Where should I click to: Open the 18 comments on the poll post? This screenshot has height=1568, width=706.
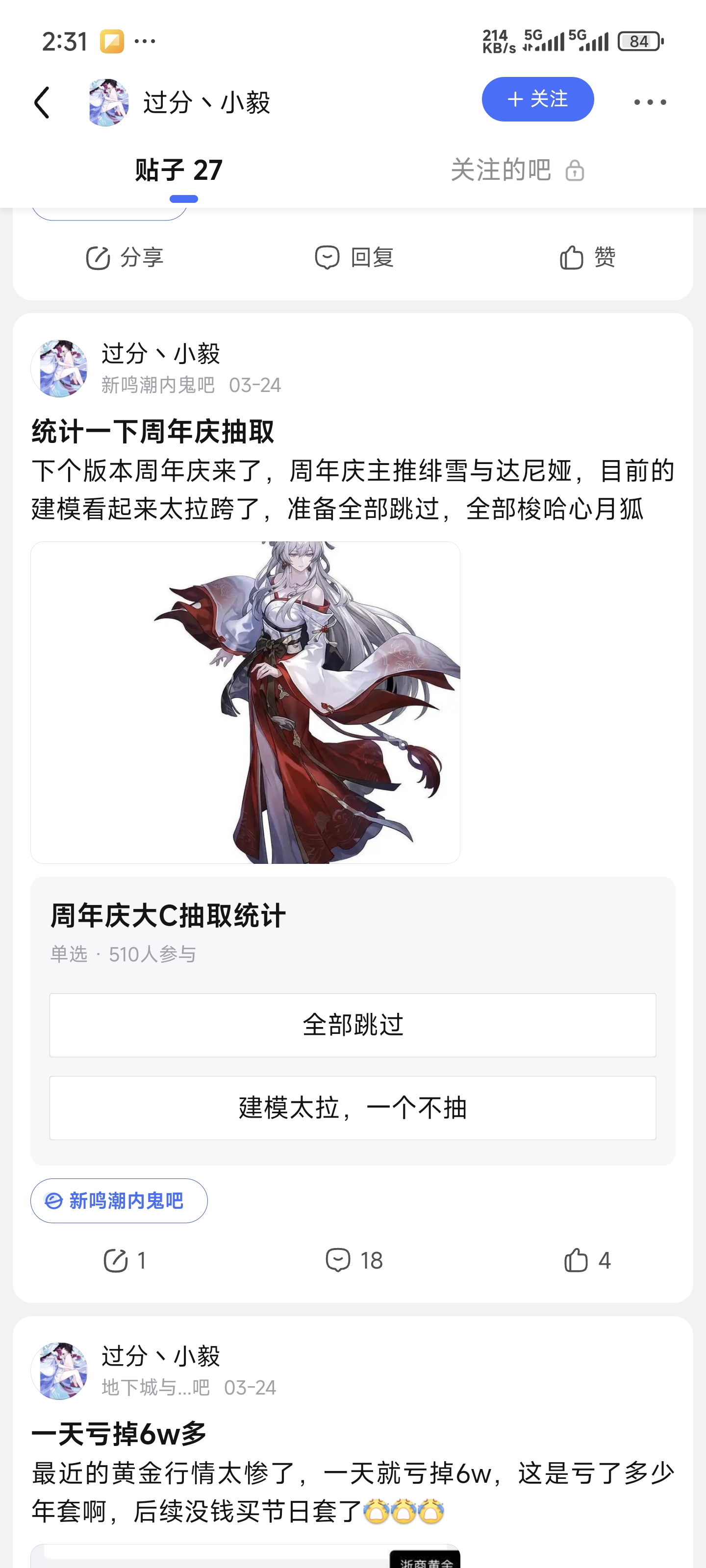tap(354, 1260)
